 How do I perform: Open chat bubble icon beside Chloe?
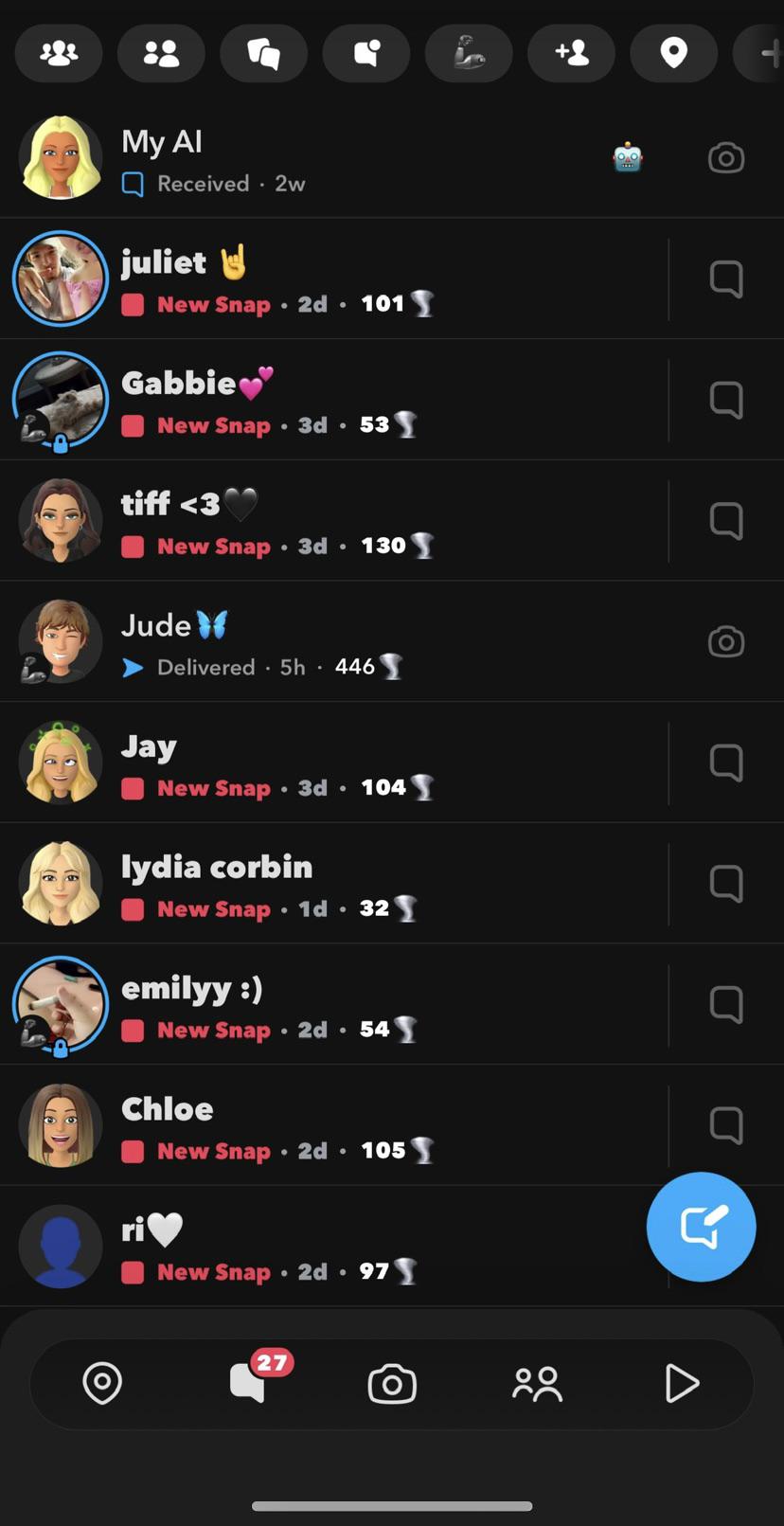[x=725, y=1125]
